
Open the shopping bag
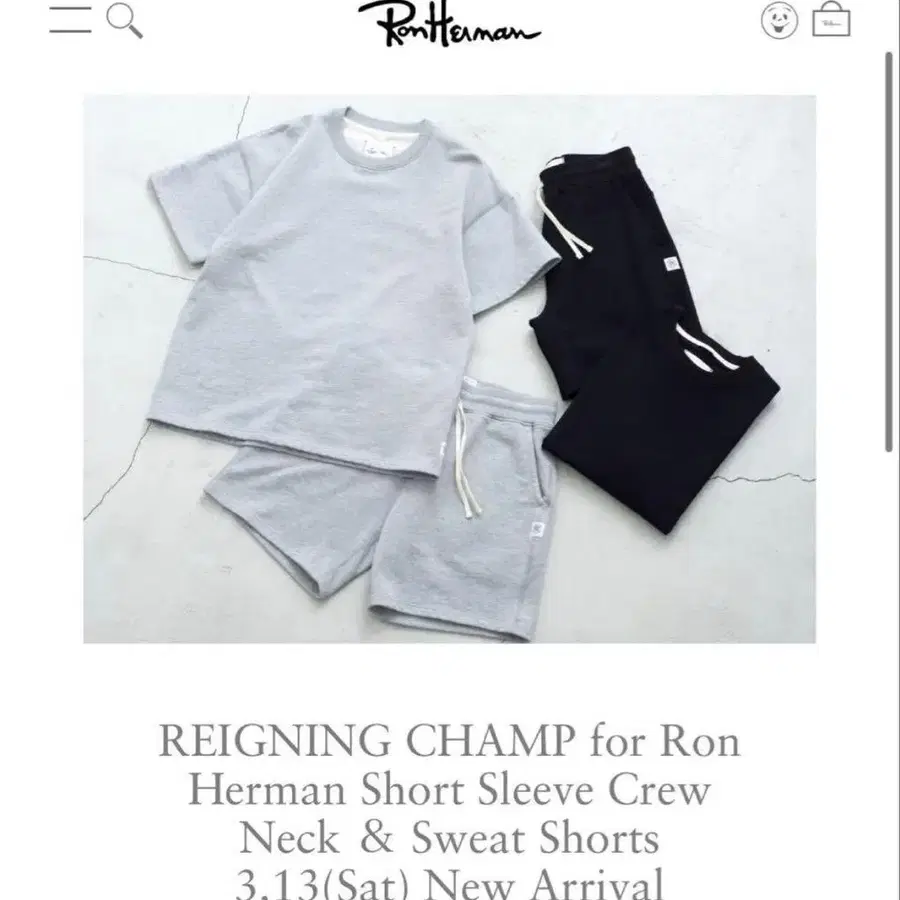pos(831,20)
